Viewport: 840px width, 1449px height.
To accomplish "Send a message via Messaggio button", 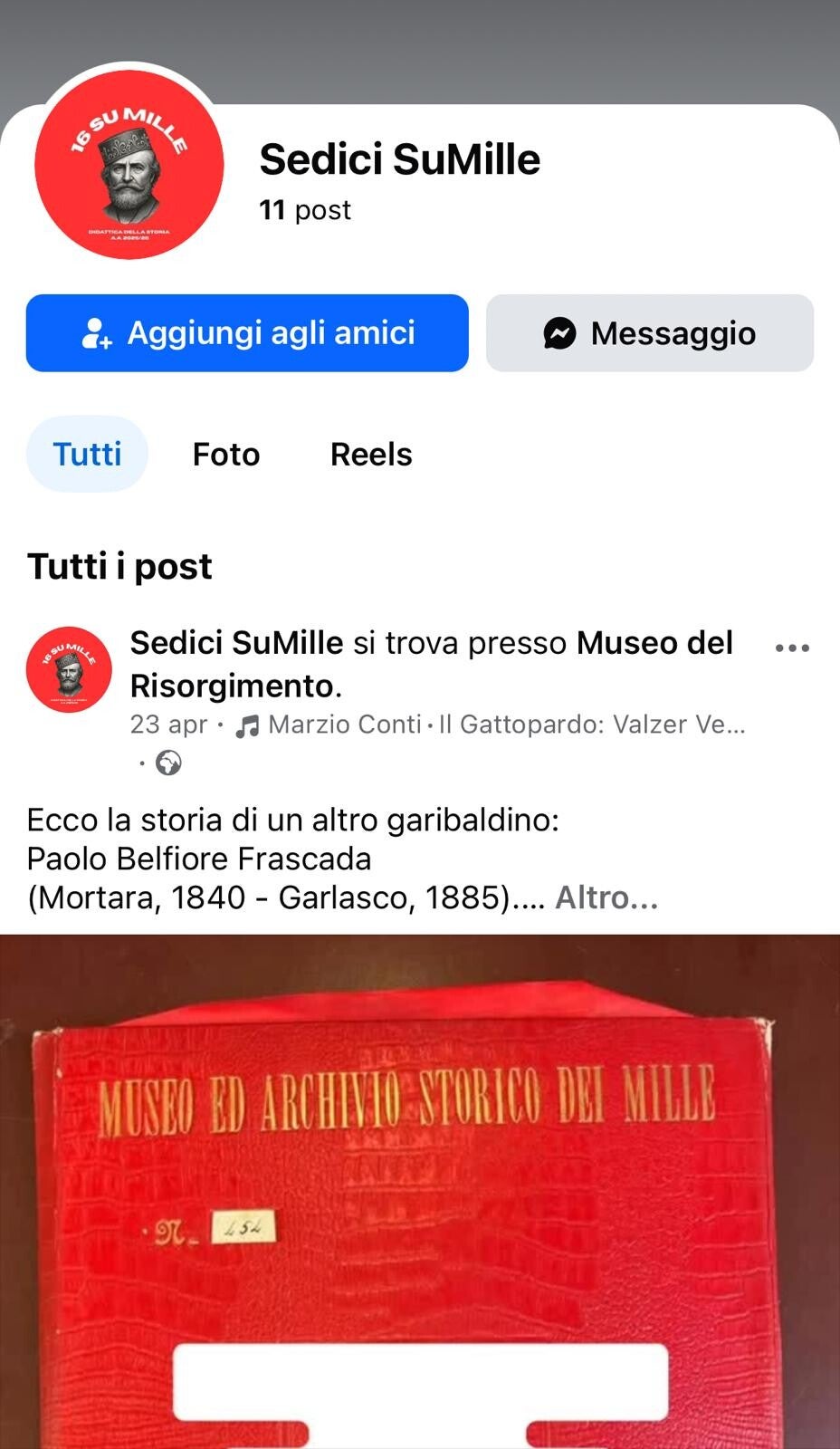I will 650,333.
